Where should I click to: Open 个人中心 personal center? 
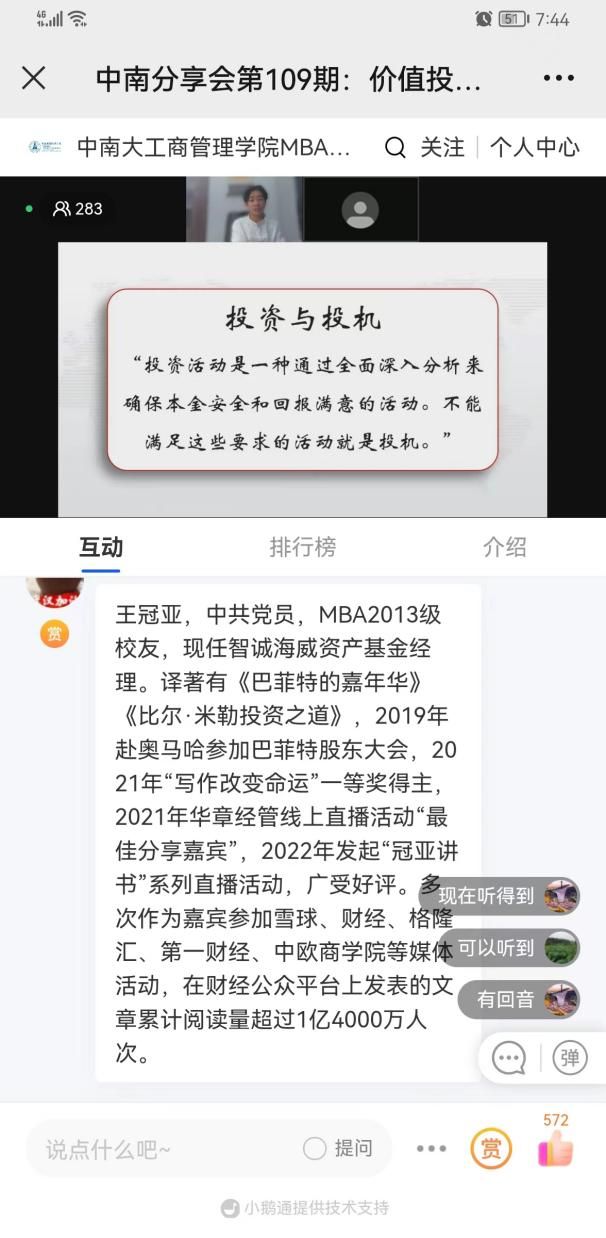tap(534, 148)
